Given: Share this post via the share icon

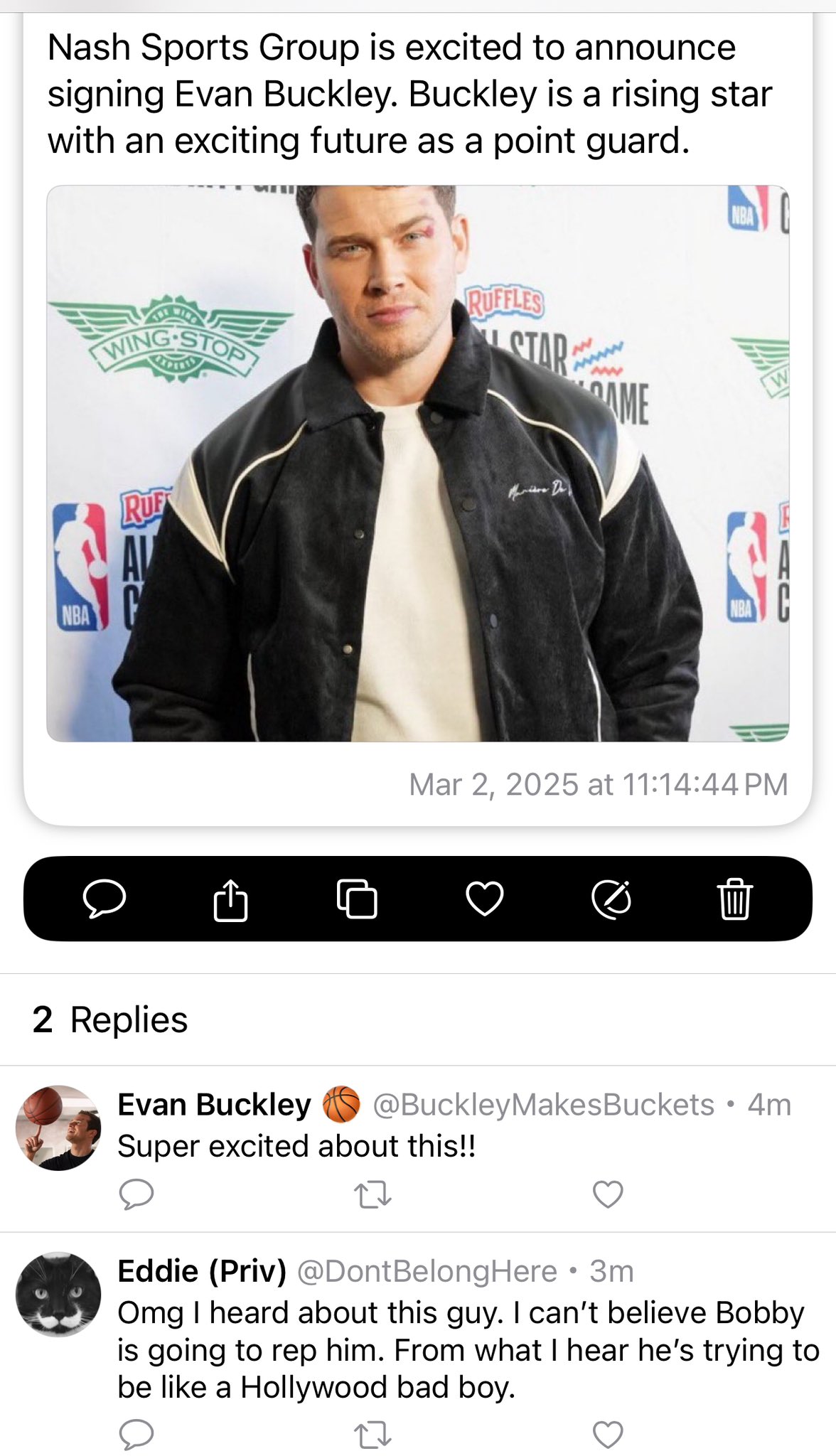Looking at the screenshot, I should (230, 899).
